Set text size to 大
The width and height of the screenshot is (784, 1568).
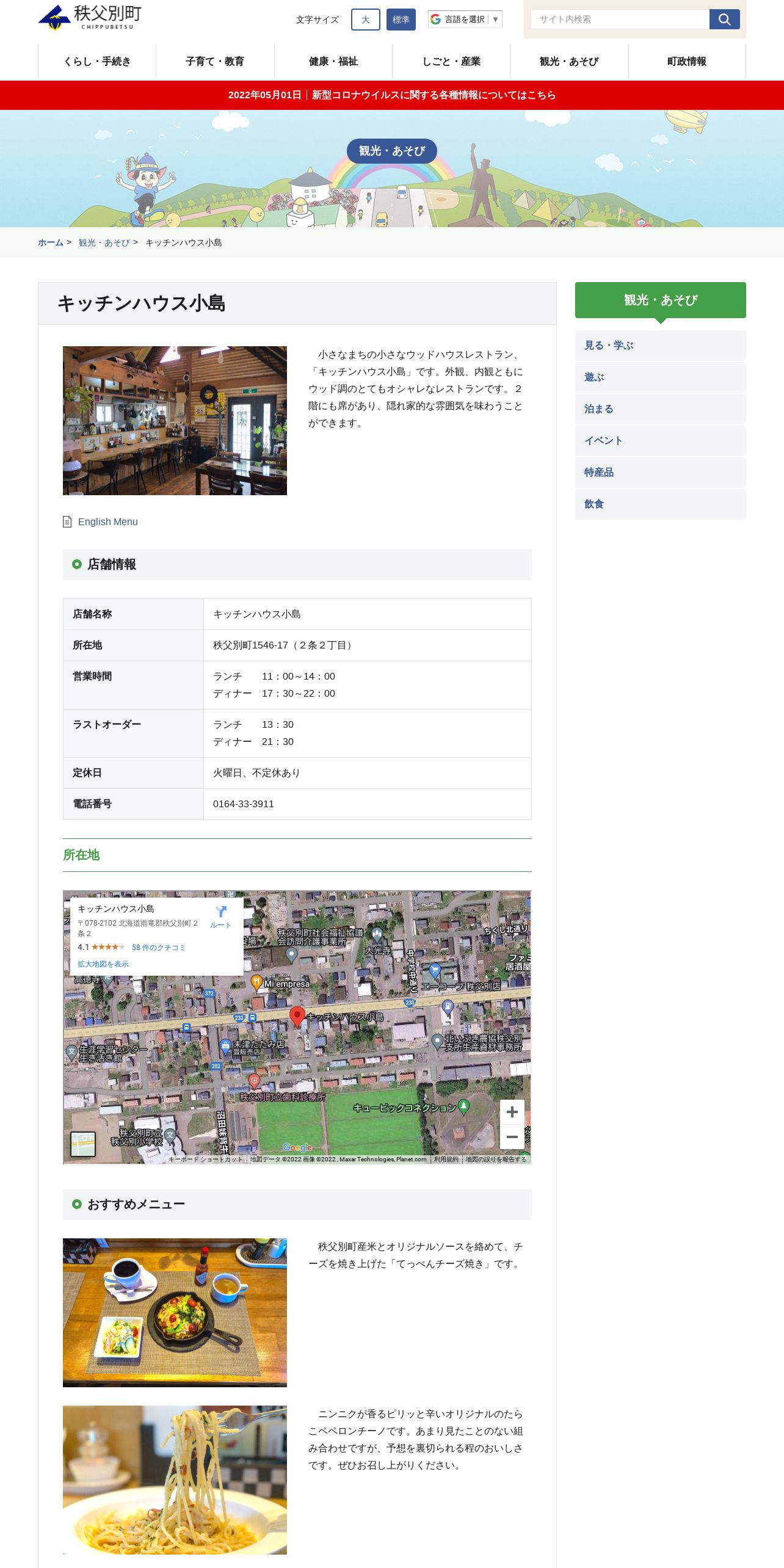tap(366, 20)
